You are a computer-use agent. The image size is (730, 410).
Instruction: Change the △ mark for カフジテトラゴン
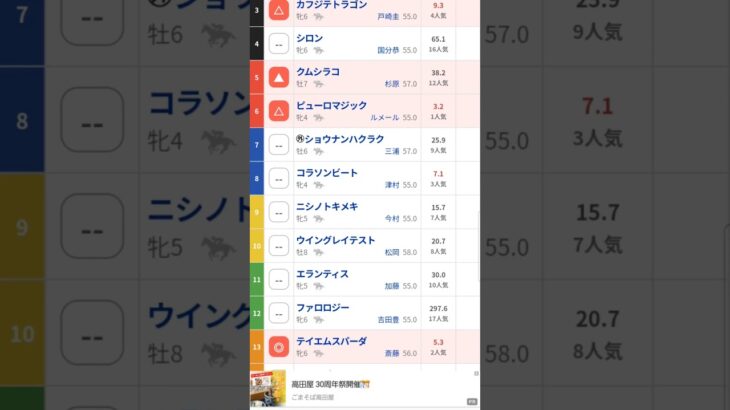[279, 10]
